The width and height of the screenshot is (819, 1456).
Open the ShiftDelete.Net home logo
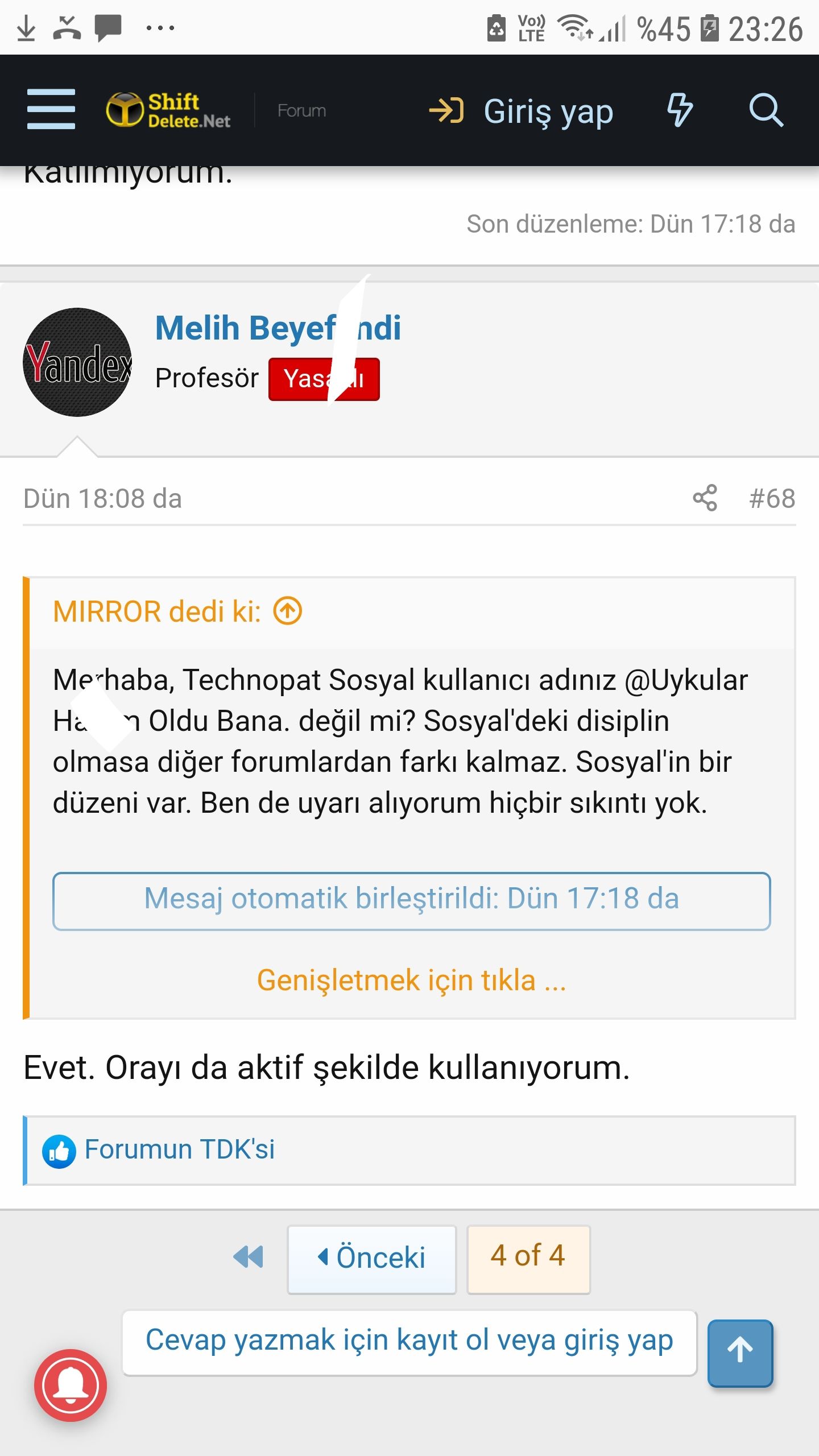(168, 109)
